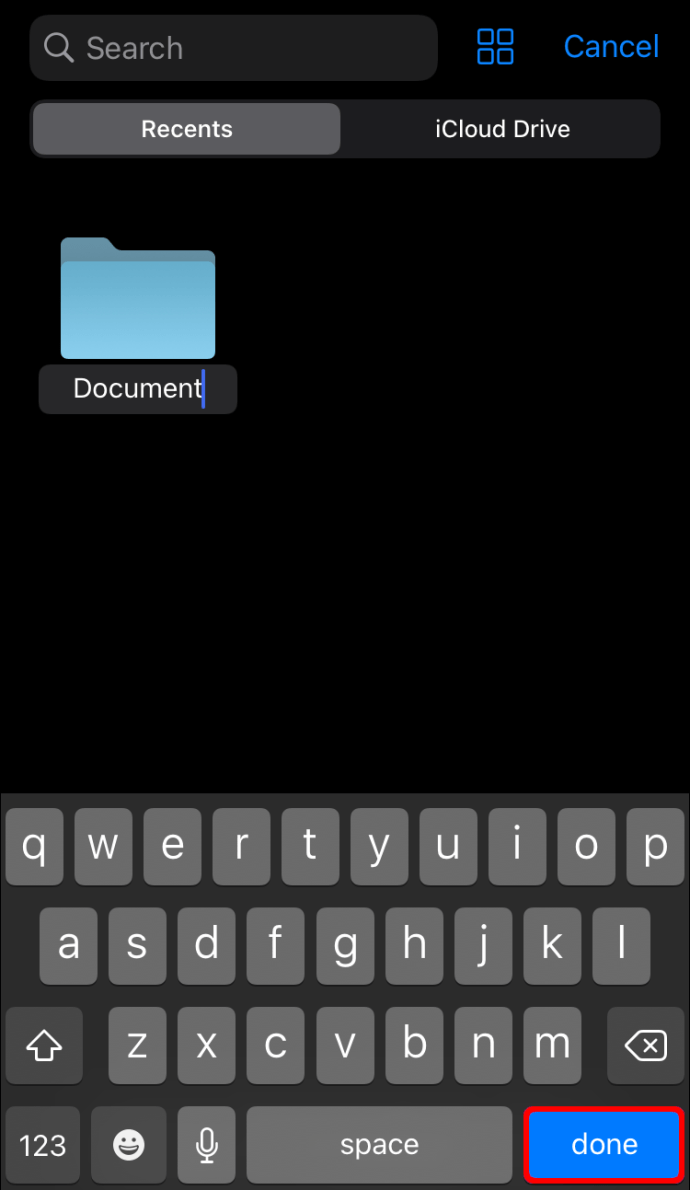Tap the shift key
This screenshot has width=690, height=1190.
coord(44,1047)
